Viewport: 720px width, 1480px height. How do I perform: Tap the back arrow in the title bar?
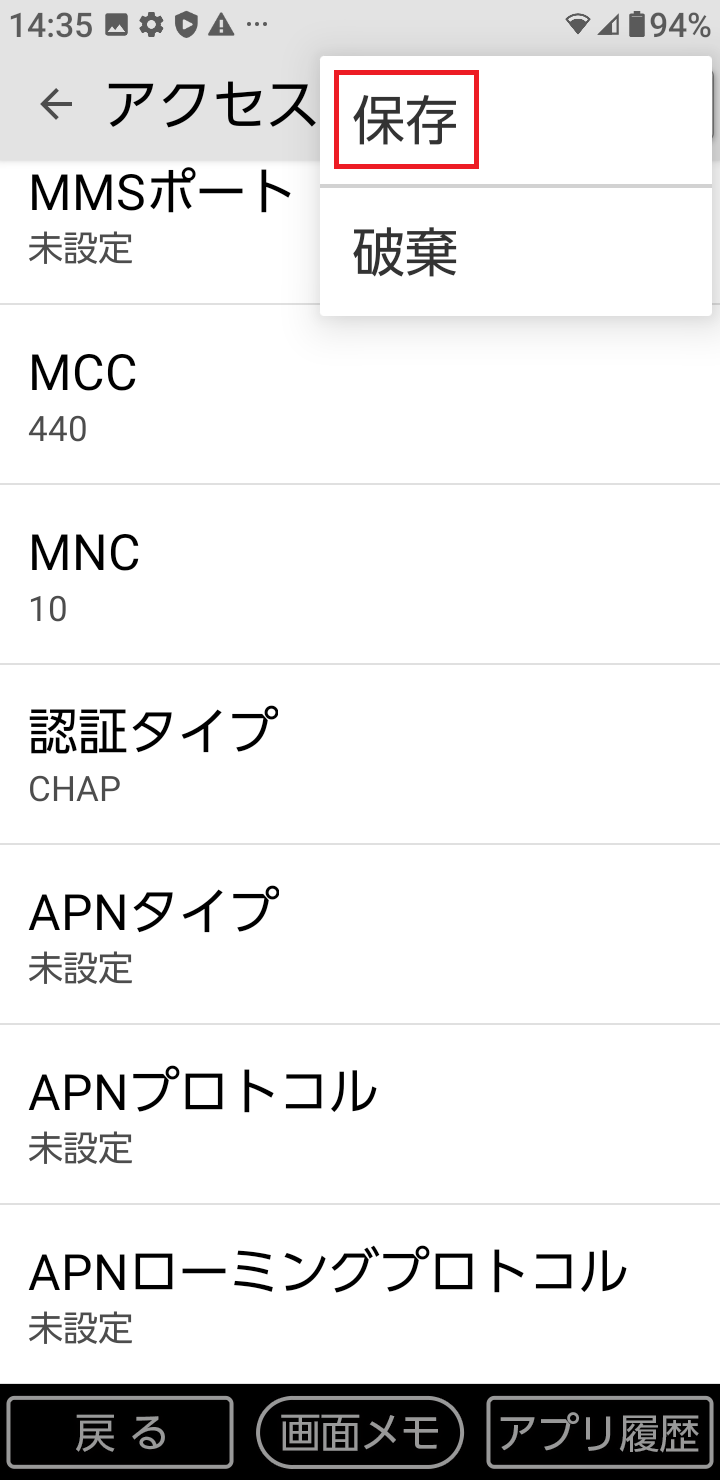(55, 103)
